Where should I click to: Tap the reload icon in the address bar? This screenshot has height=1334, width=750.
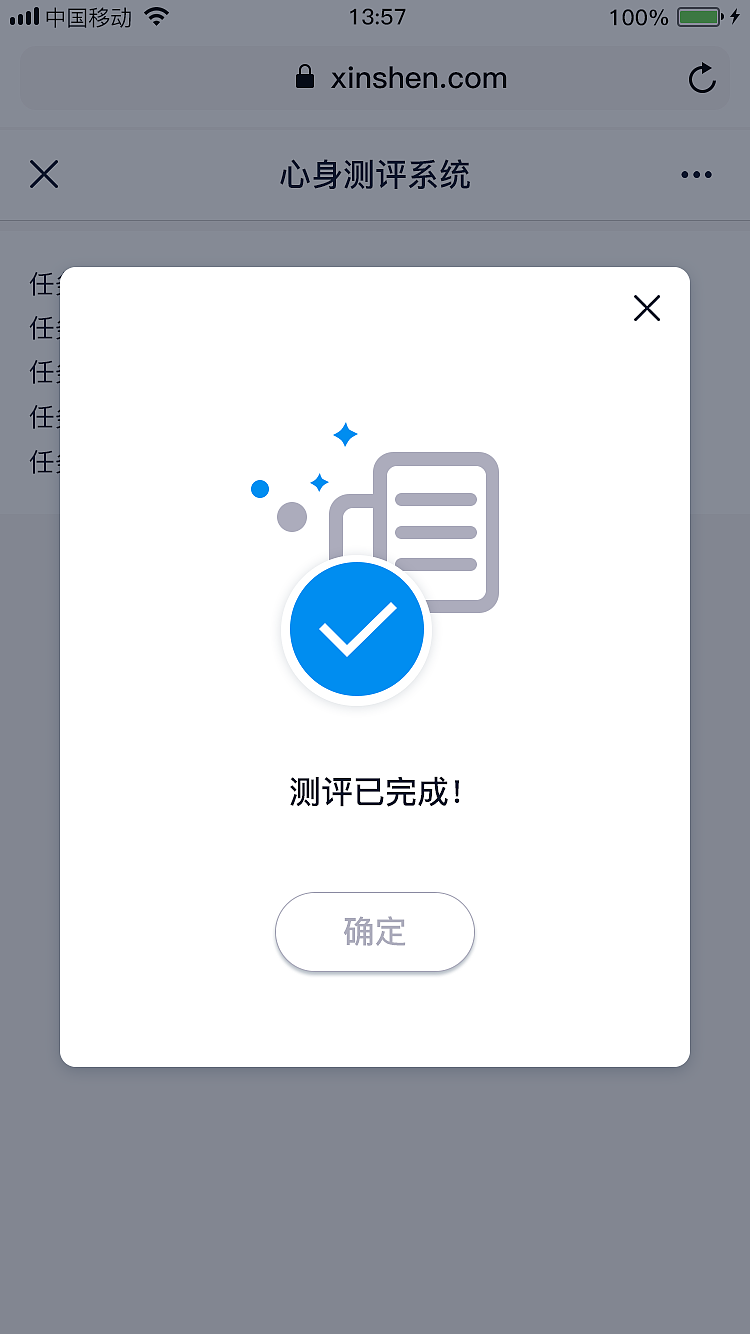point(702,79)
